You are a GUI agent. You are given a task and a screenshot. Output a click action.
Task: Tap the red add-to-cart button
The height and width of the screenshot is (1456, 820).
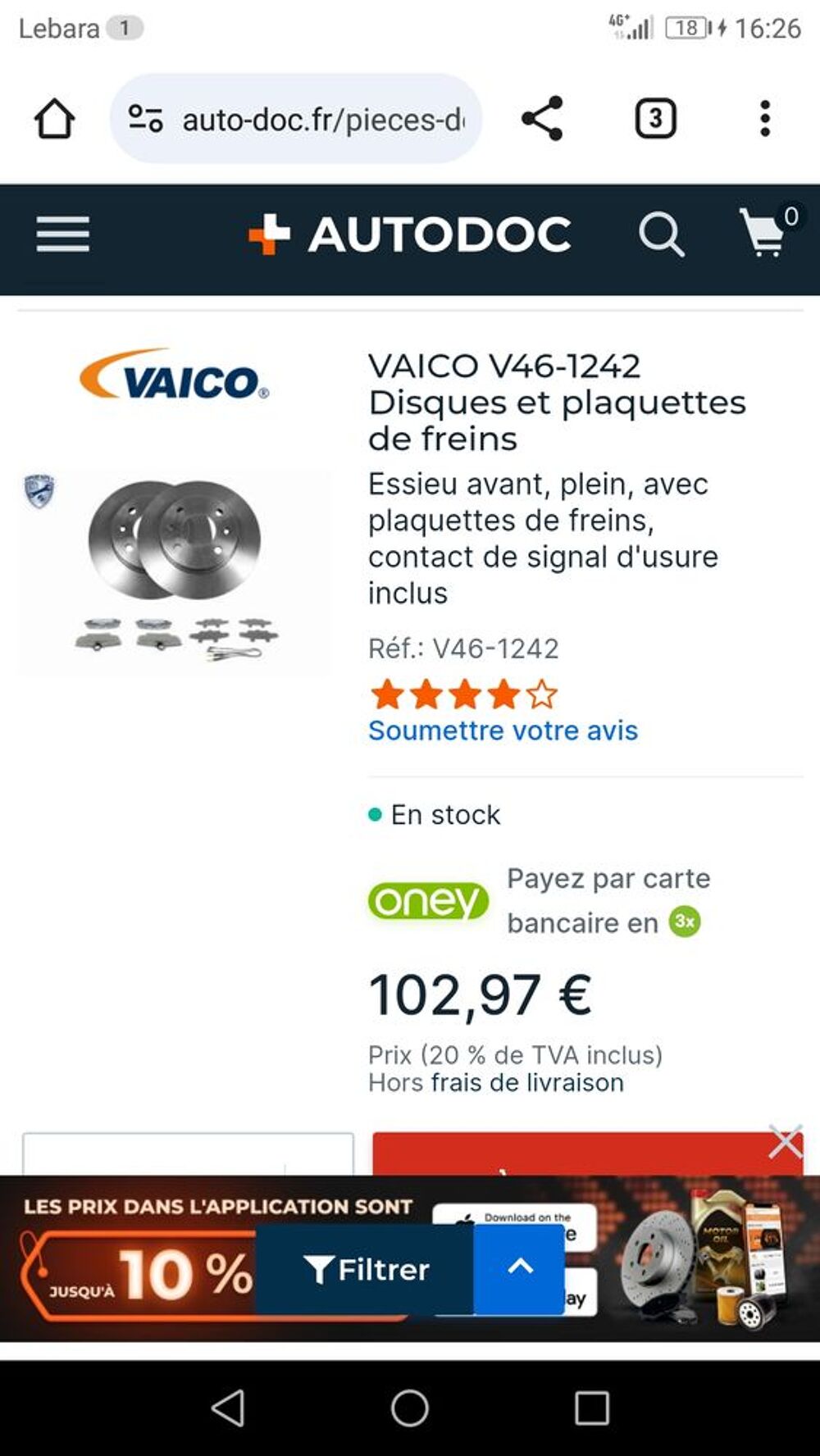coord(587,1154)
